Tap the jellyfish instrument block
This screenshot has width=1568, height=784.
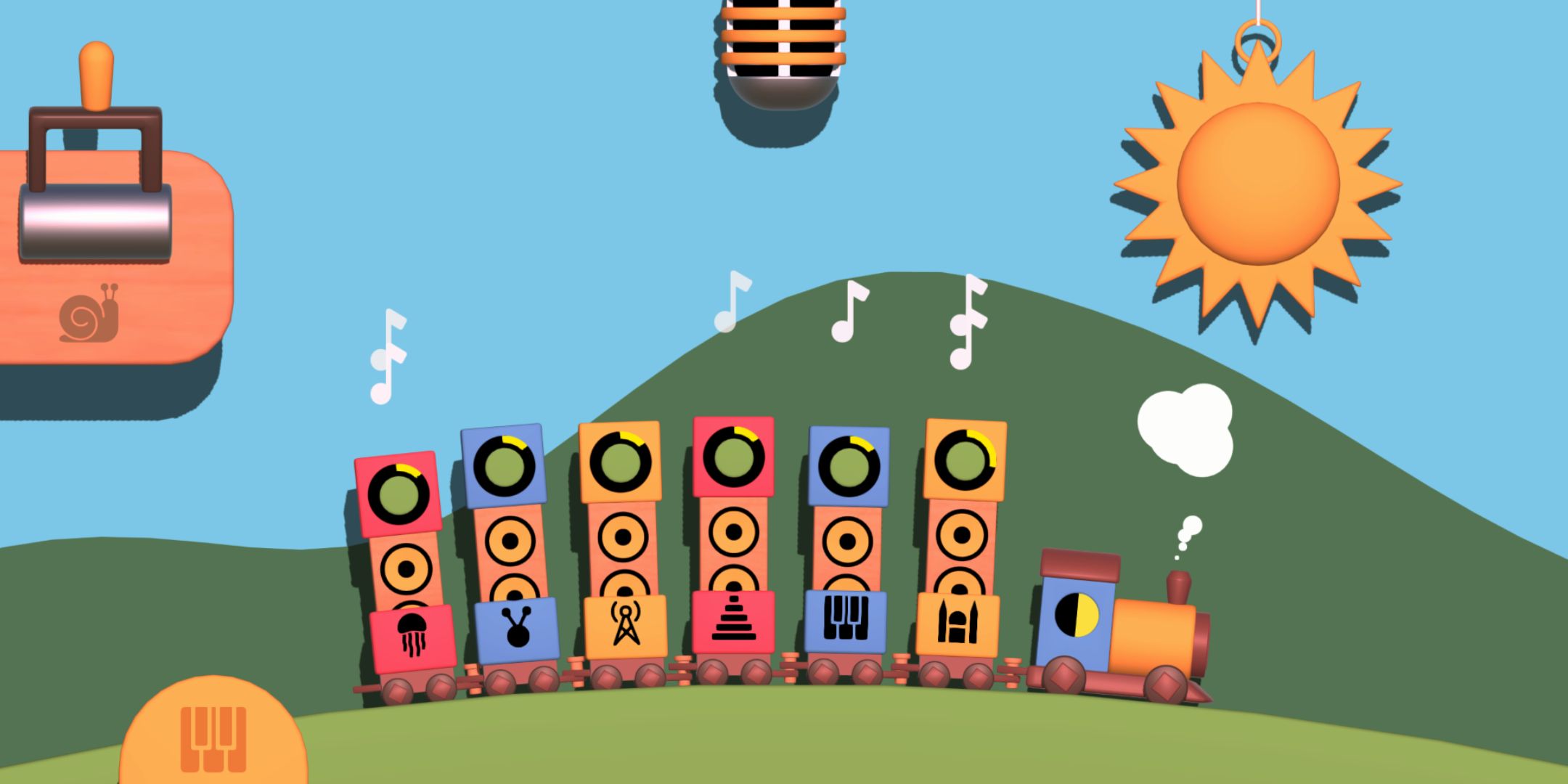[x=412, y=637]
